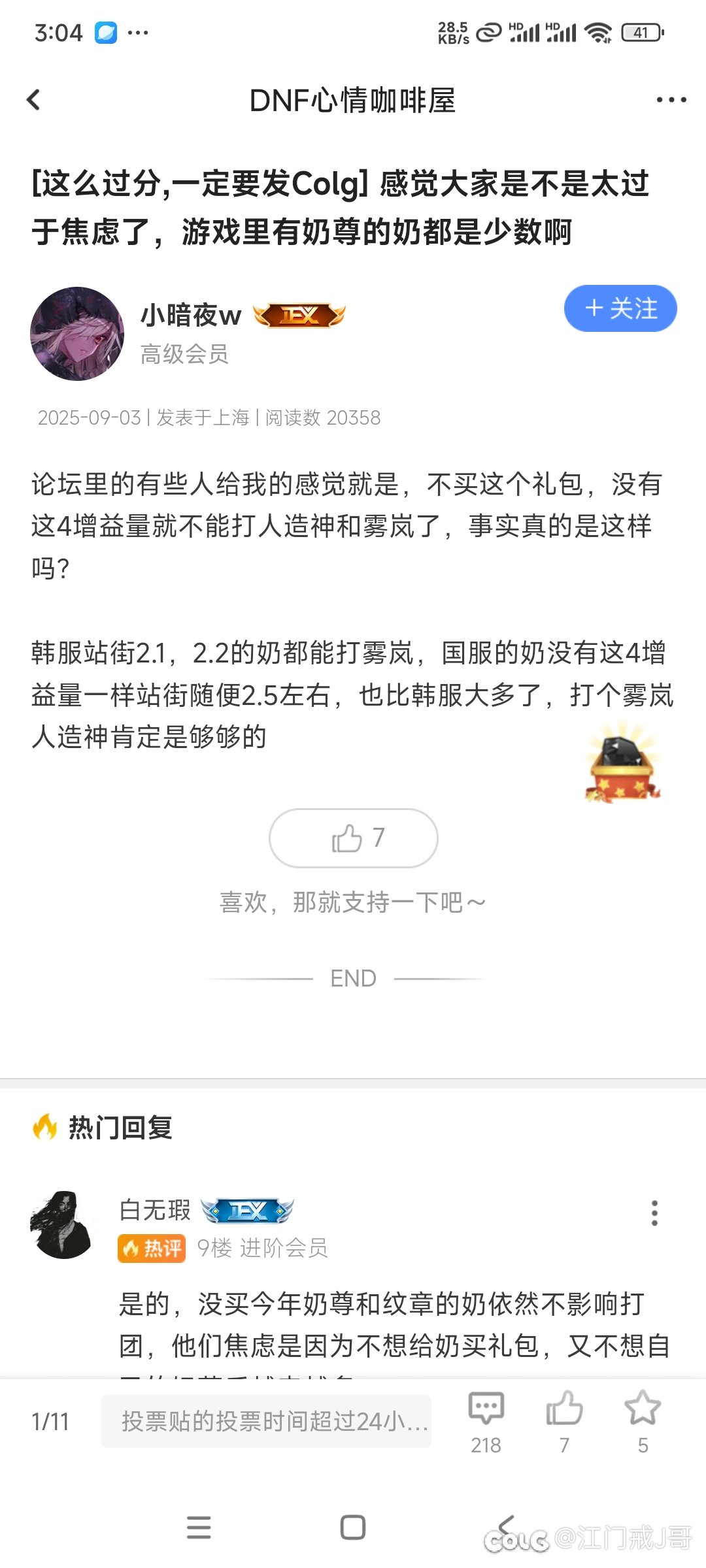706x1568 pixels.
Task: Open 白无瑕's profile avatar
Action: tap(62, 1225)
